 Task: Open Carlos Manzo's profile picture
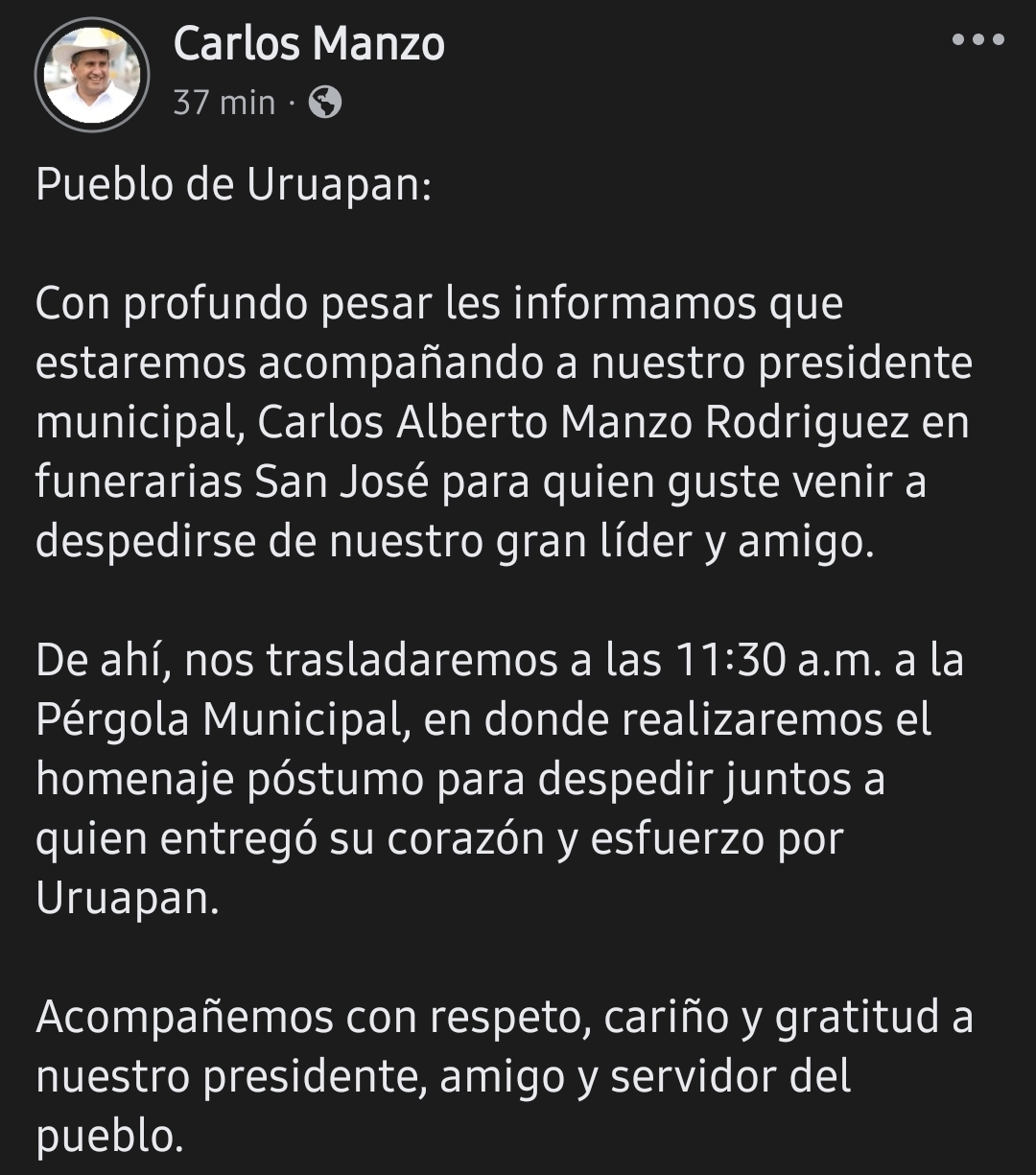click(x=92, y=75)
